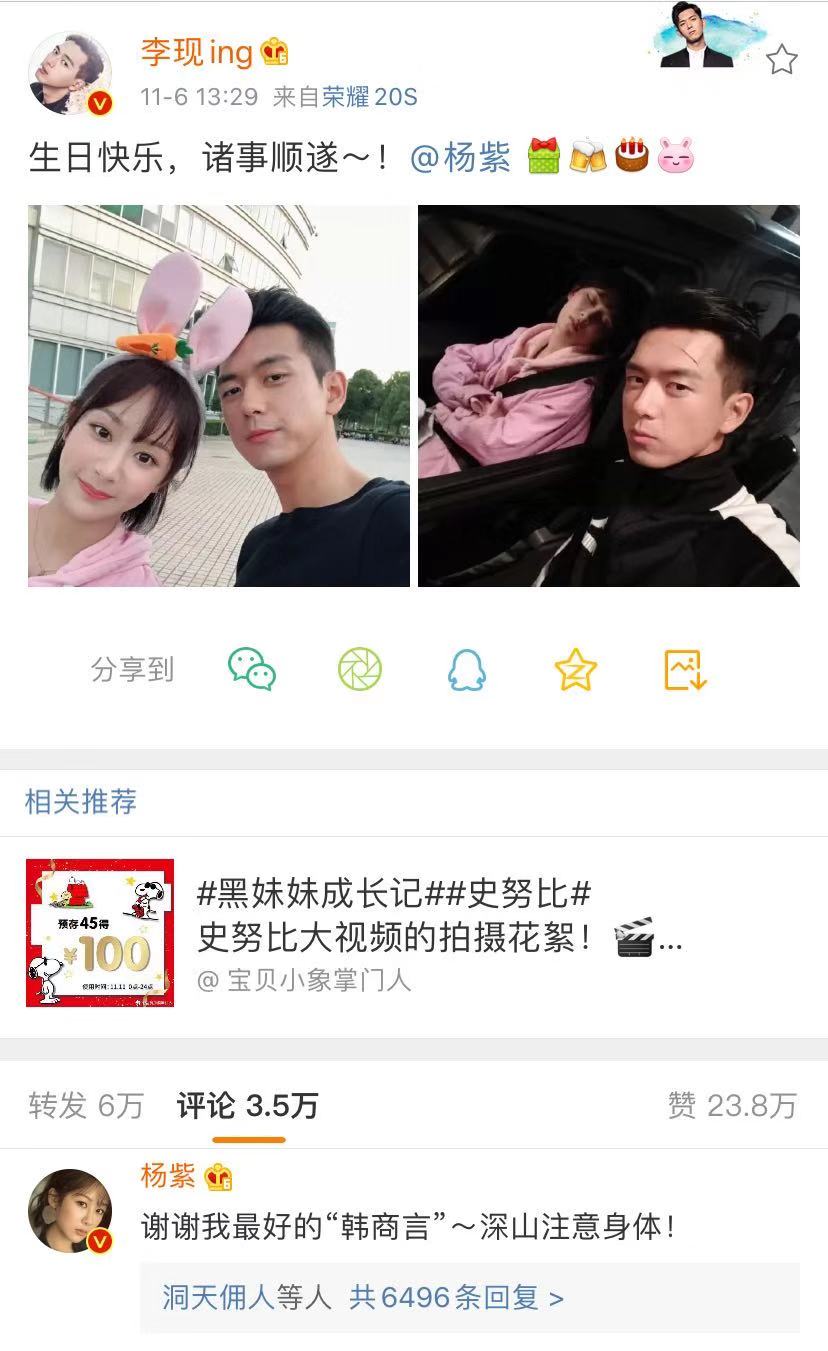Share the post to WeChat
Screen dimensions: 828x1351
pyautogui.click(x=252, y=670)
